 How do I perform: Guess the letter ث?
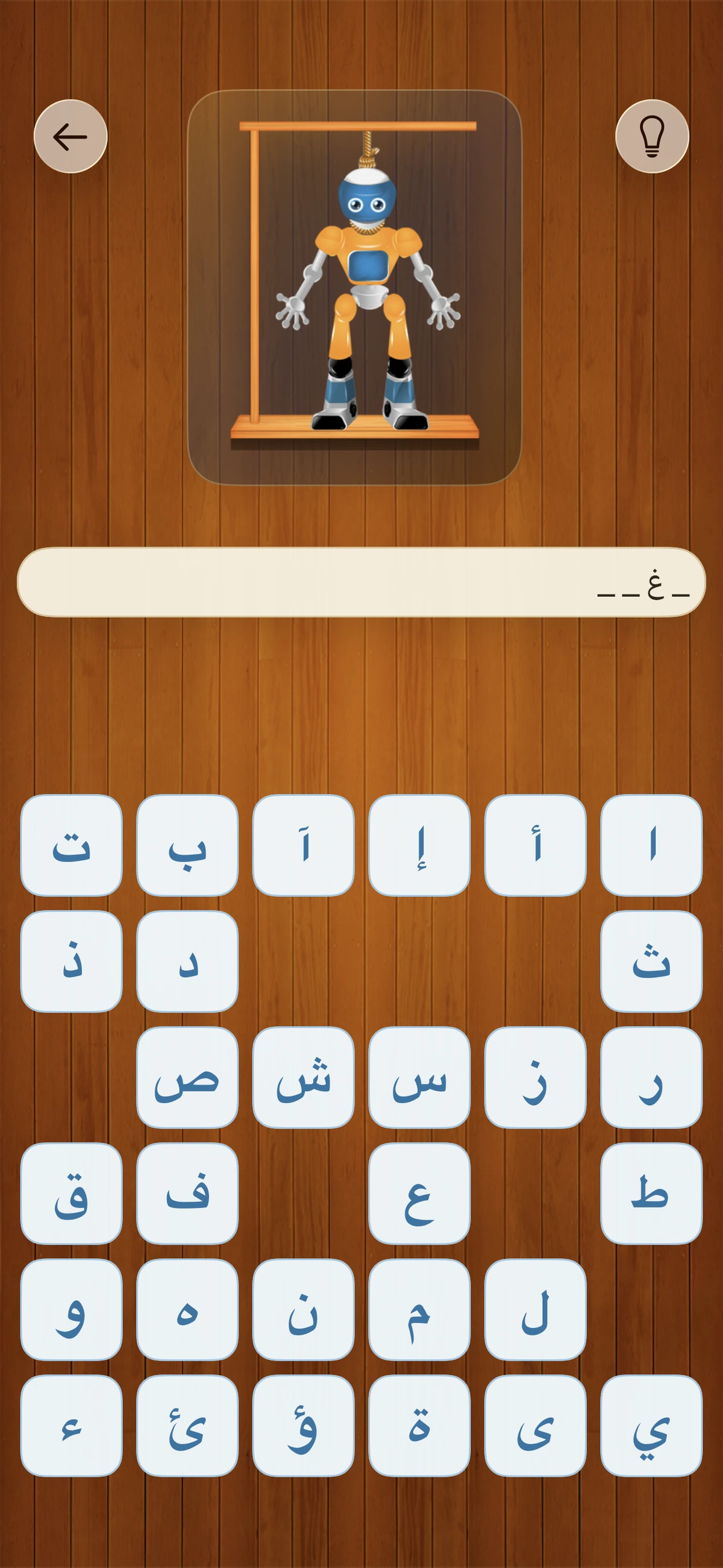pos(651,961)
